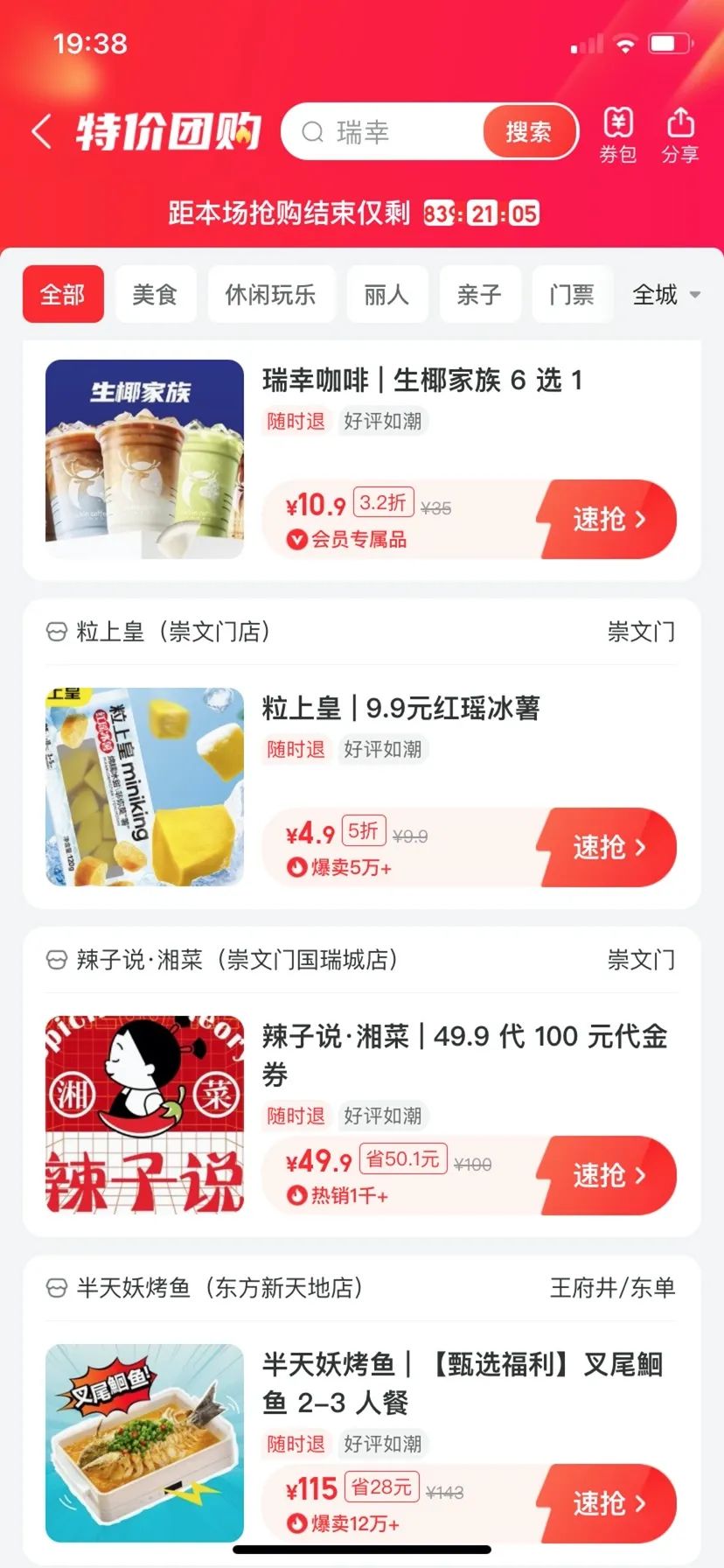724x1568 pixels.
Task: Expand the 门票 category option
Action: coord(572,294)
